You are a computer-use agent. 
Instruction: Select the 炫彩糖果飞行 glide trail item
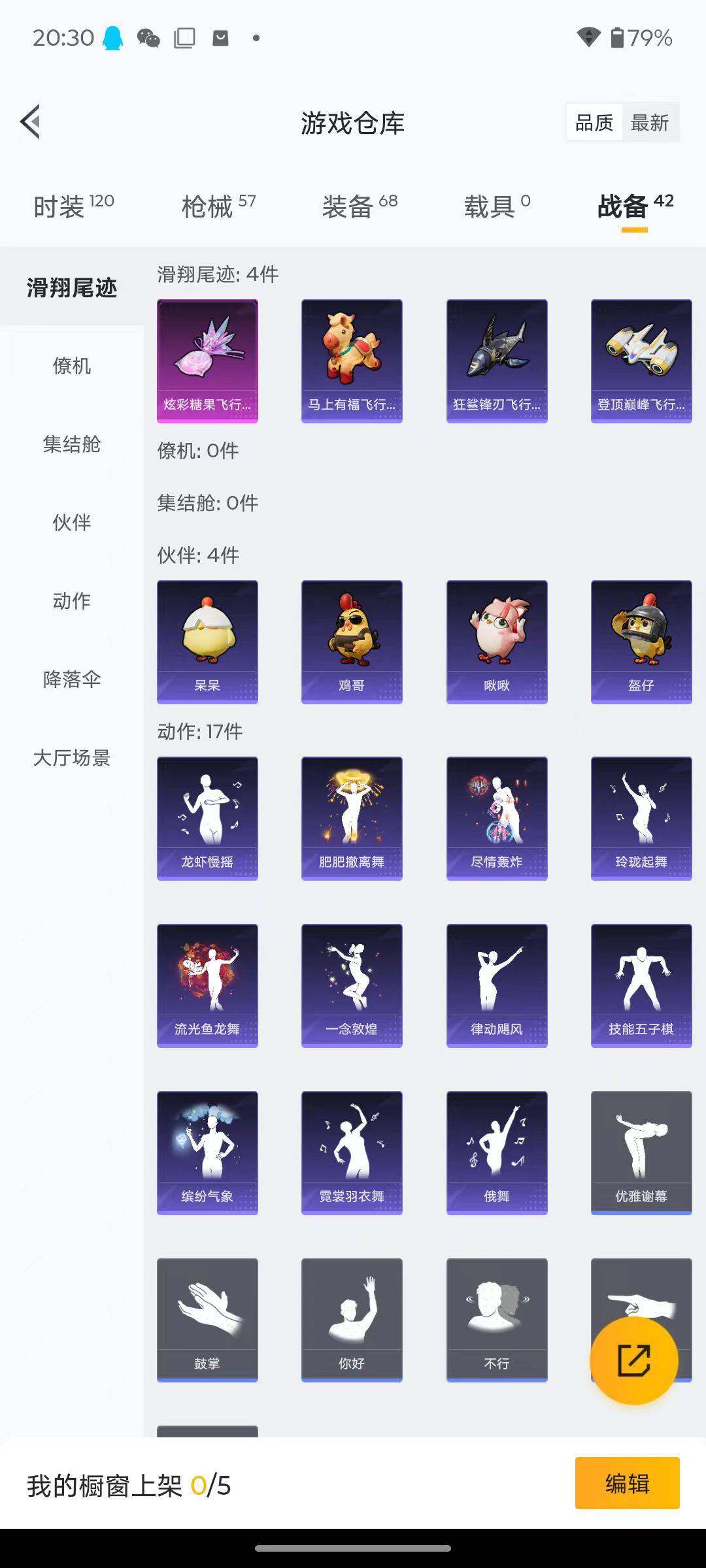[x=207, y=360]
